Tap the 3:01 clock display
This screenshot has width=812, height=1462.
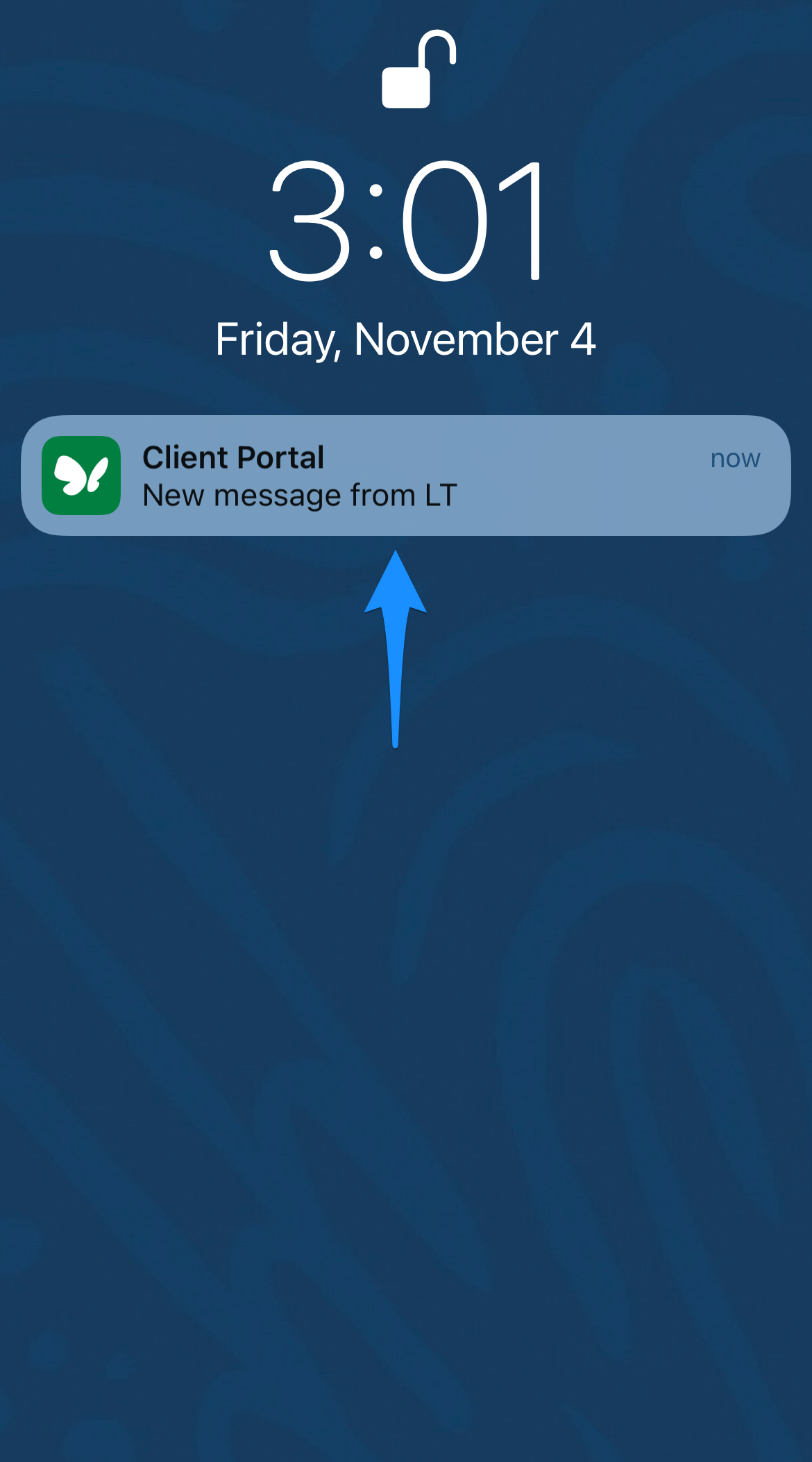(406, 222)
